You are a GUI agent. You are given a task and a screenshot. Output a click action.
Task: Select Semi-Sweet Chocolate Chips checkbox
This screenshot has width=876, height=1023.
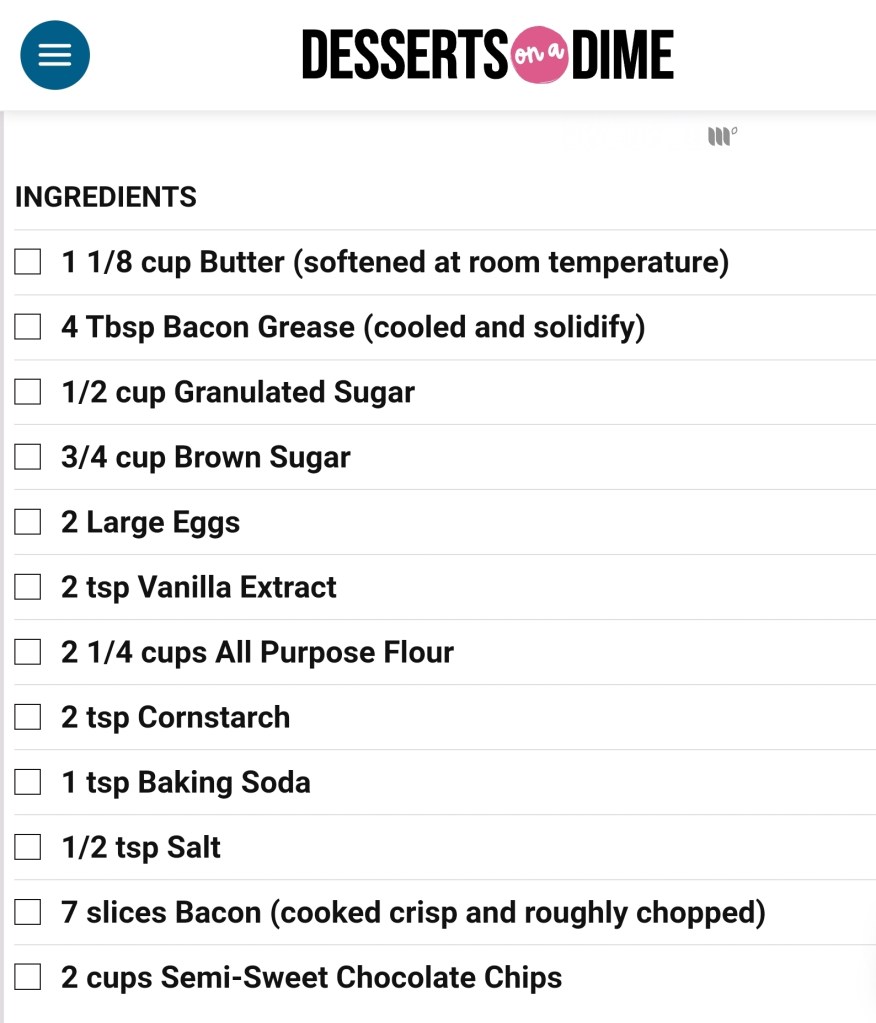pyautogui.click(x=28, y=977)
